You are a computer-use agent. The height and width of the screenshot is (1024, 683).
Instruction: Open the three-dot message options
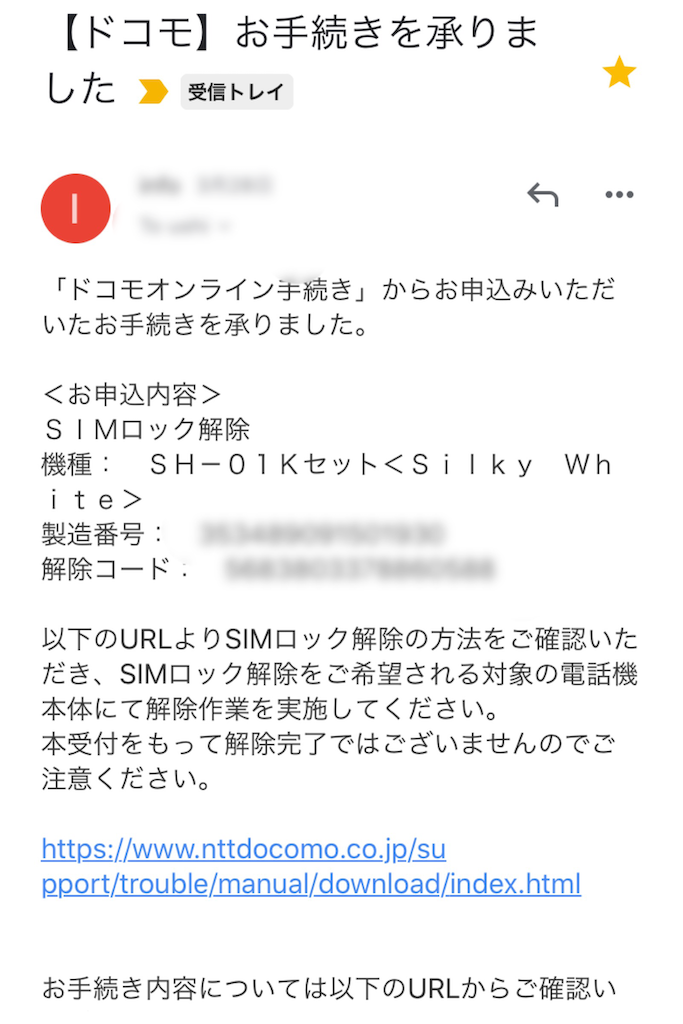point(619,195)
